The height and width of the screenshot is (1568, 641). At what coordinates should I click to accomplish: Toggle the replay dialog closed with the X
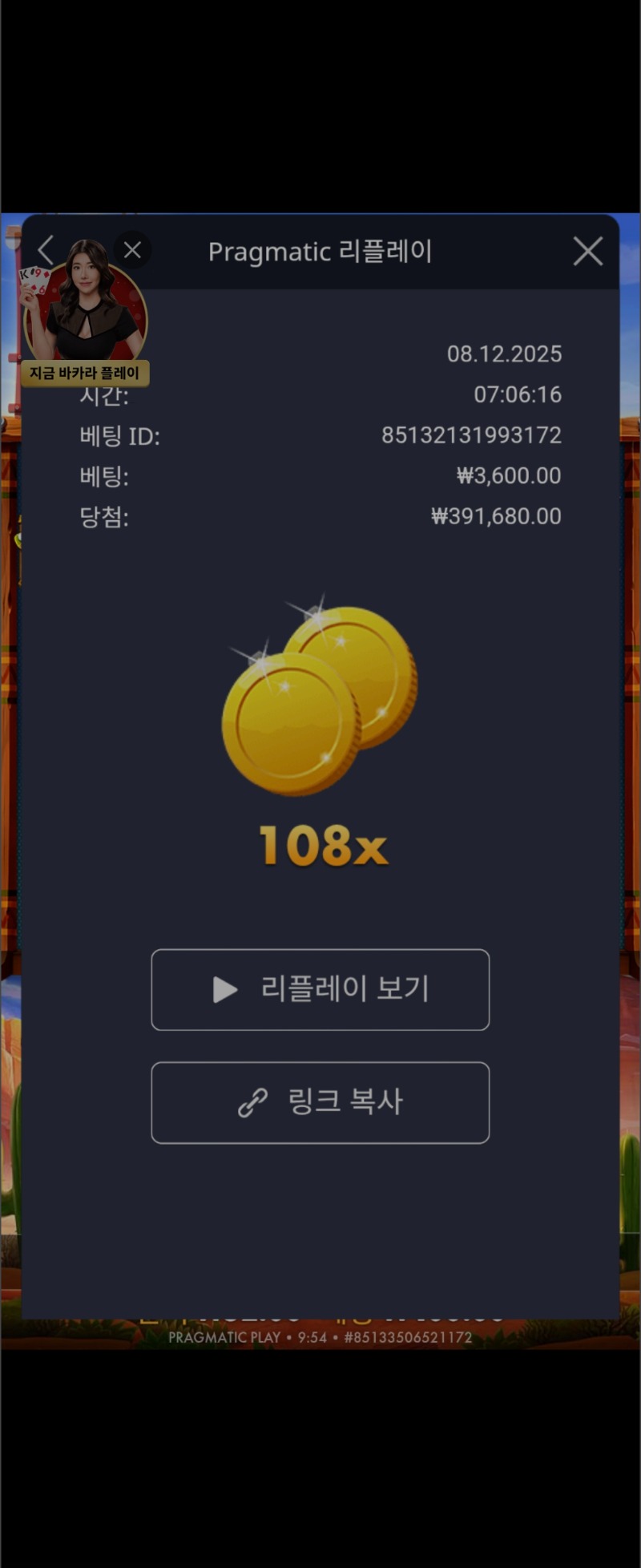point(587,251)
